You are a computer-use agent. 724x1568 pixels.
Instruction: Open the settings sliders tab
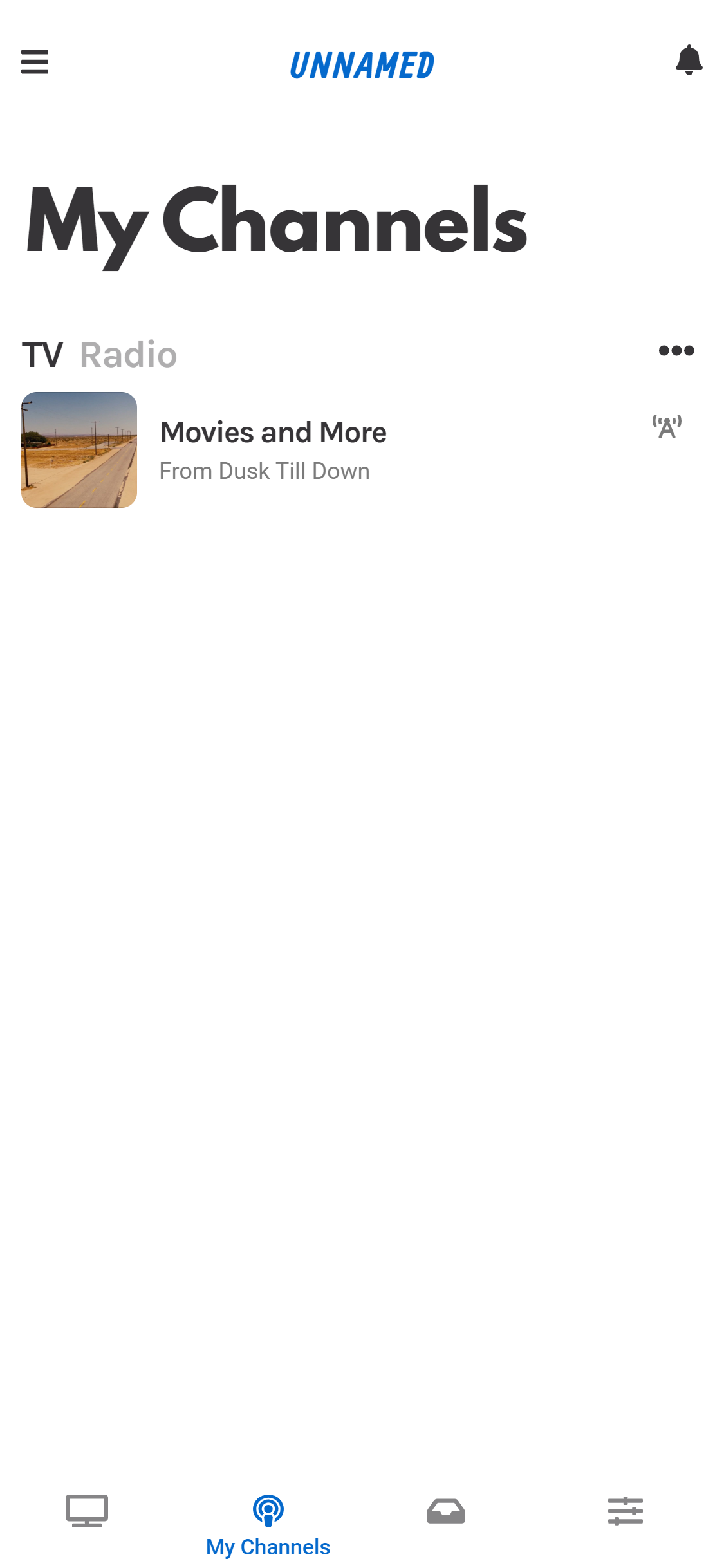625,1510
